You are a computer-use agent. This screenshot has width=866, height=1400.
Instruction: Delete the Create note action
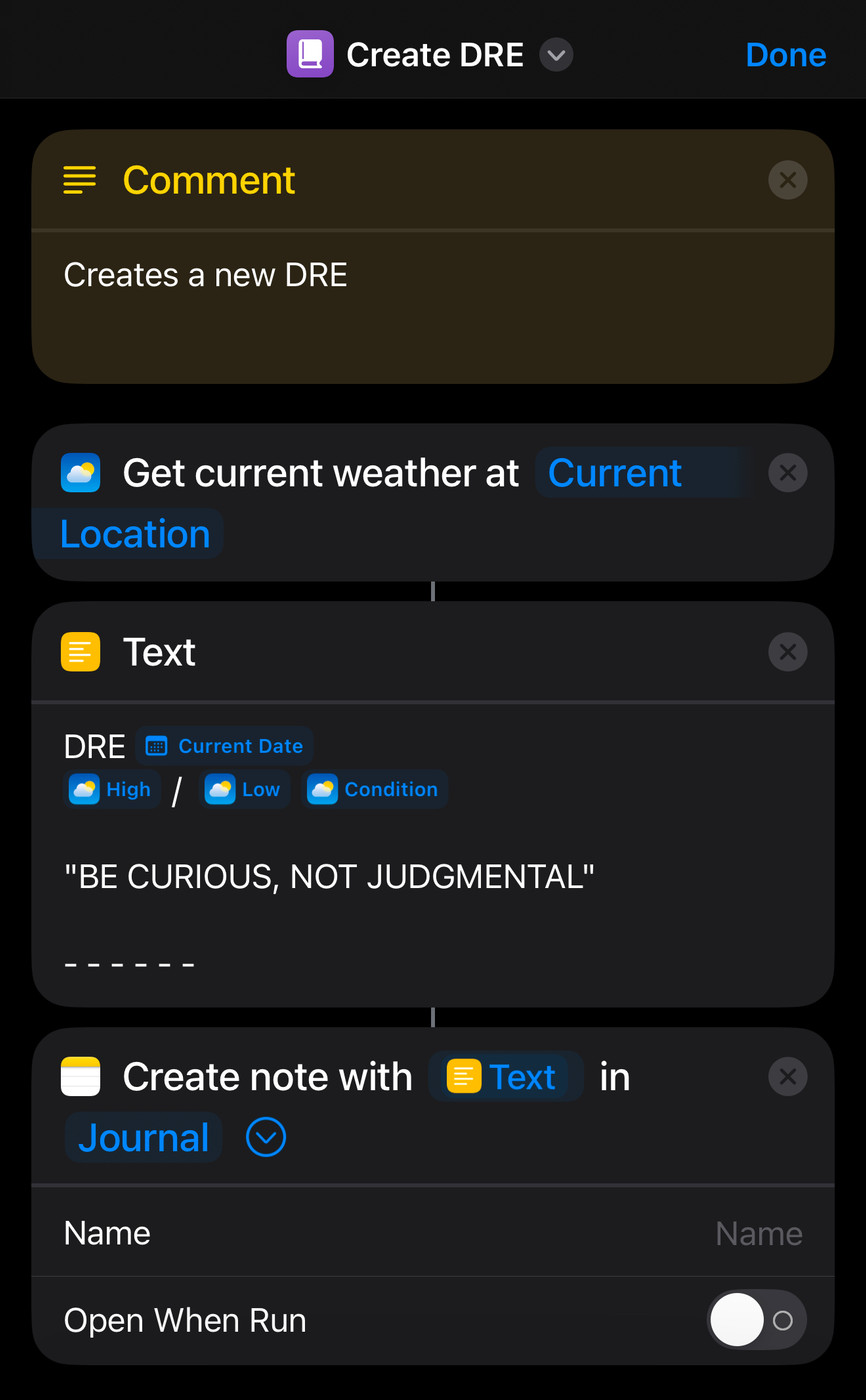pos(787,1077)
